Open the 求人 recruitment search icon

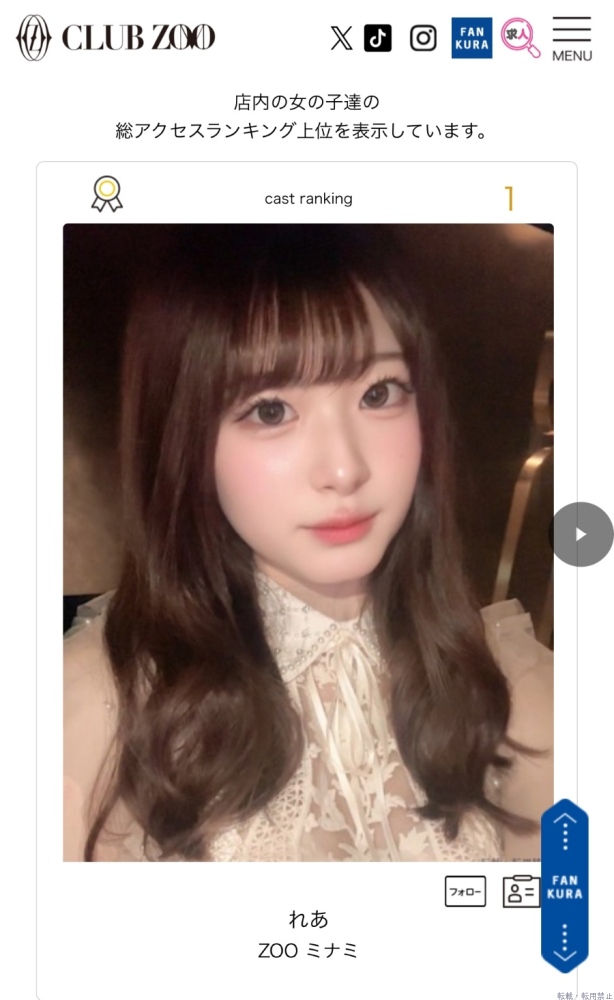[521, 38]
